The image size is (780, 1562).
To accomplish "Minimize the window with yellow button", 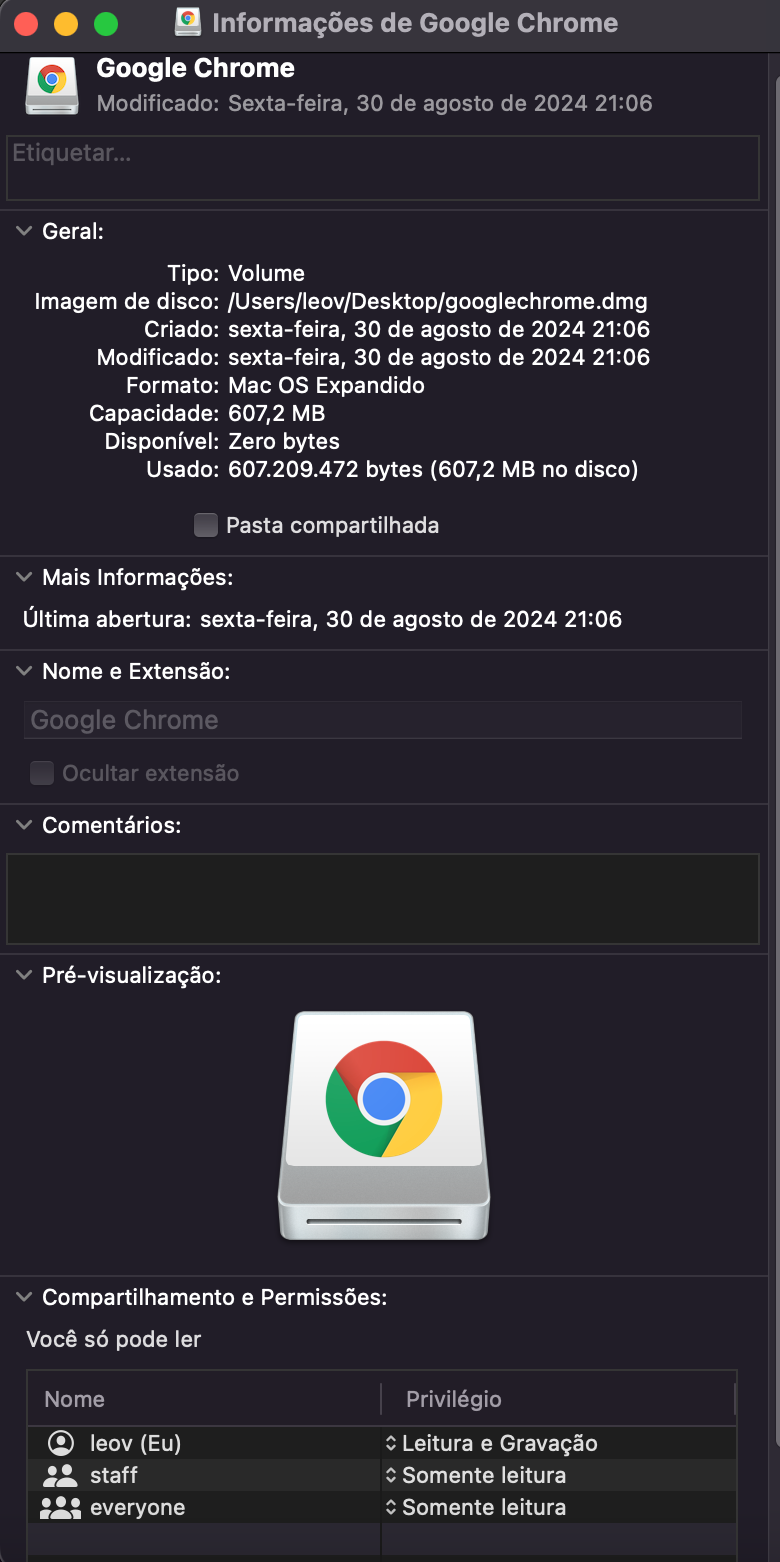I will click(x=66, y=23).
